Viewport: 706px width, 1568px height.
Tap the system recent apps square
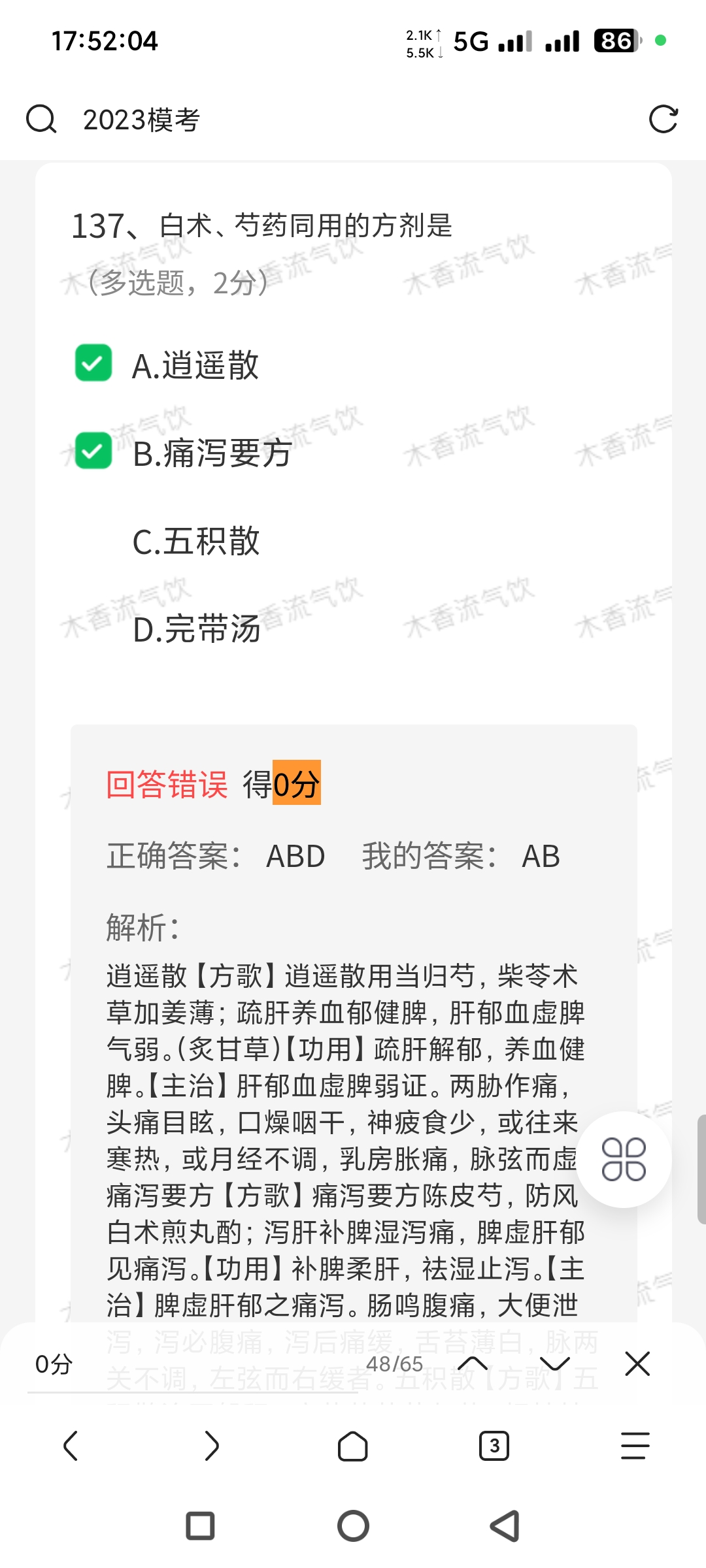point(201,1526)
